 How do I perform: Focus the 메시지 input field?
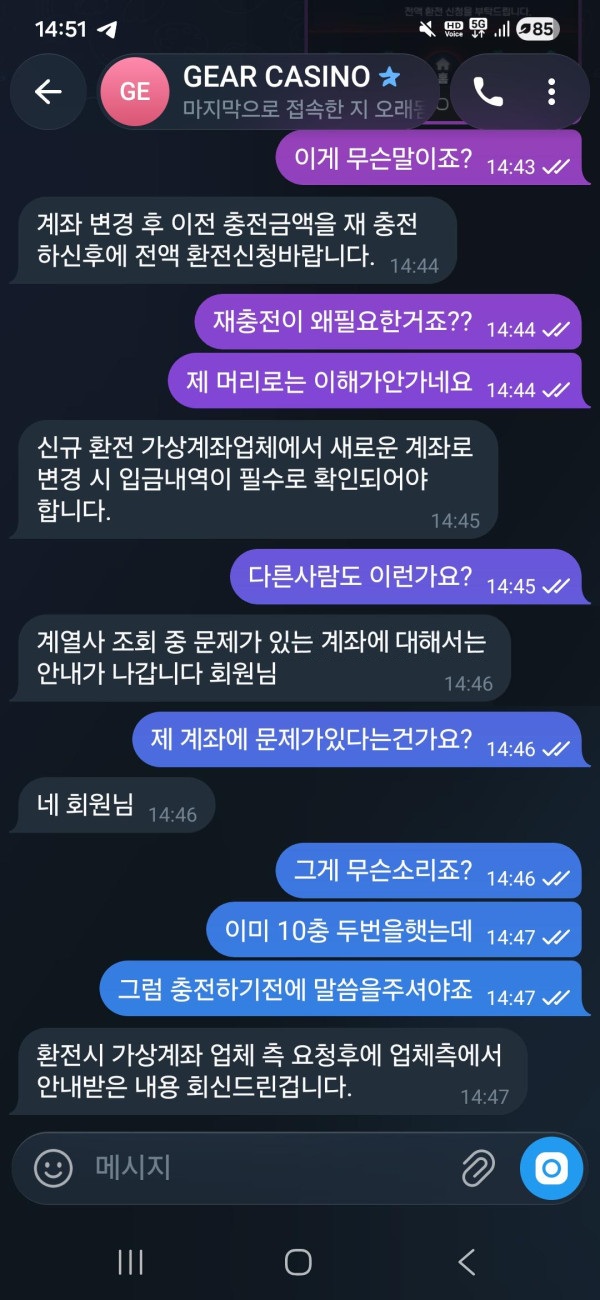coord(270,1167)
